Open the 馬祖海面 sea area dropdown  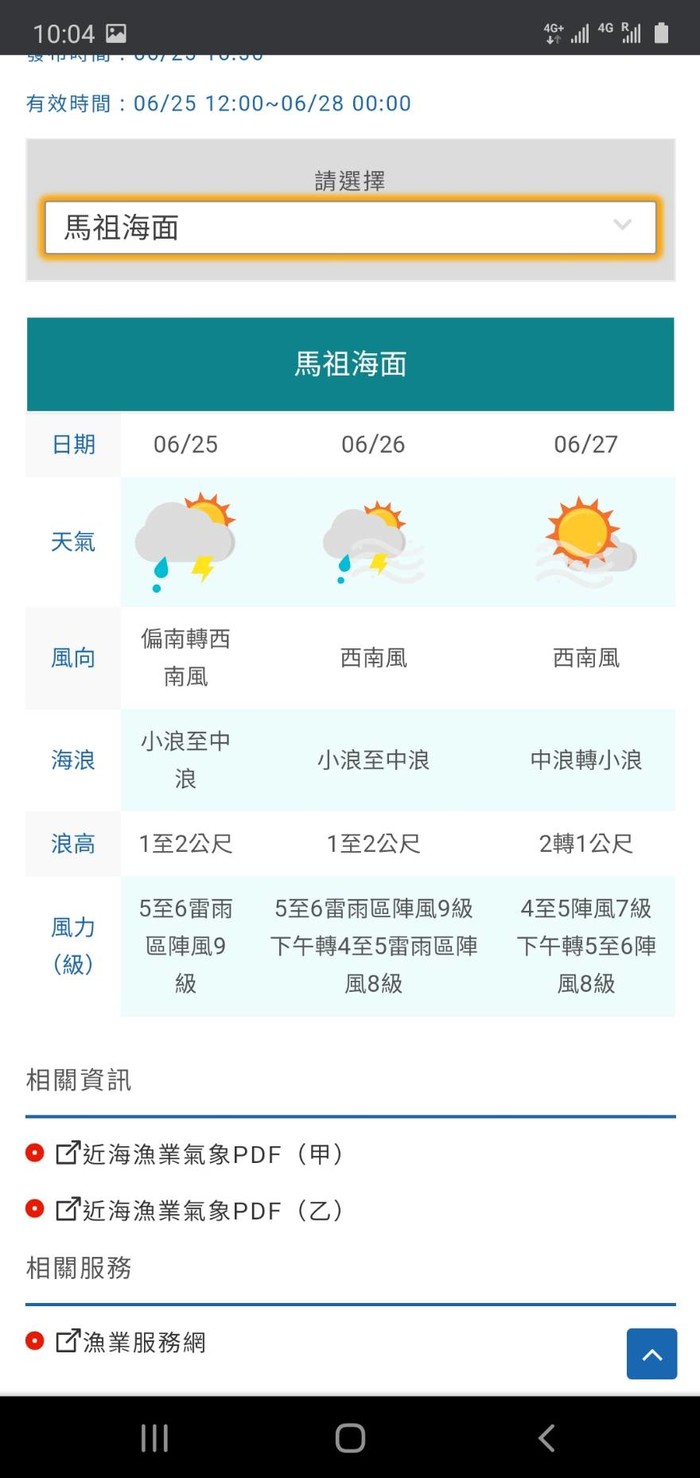click(350, 228)
